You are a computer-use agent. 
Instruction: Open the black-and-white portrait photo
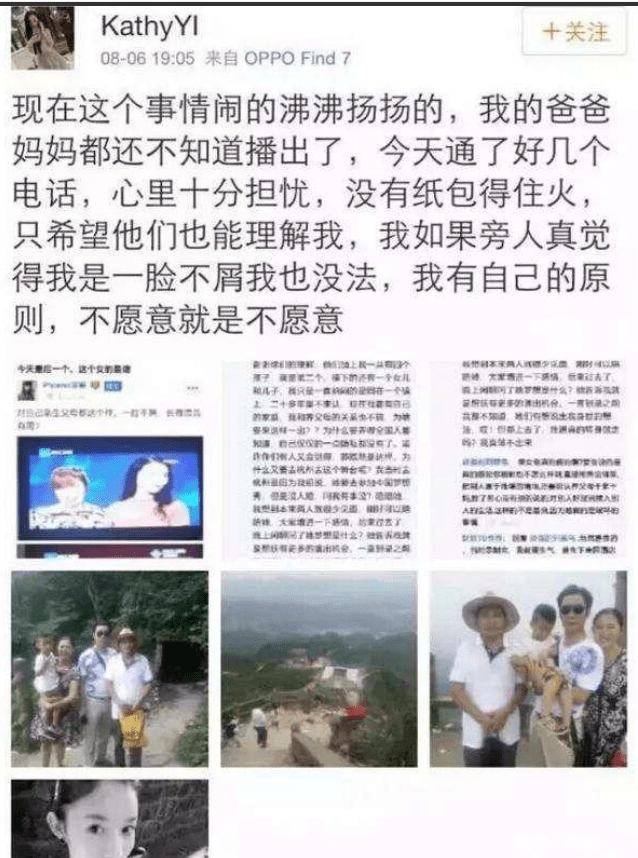tap(109, 820)
